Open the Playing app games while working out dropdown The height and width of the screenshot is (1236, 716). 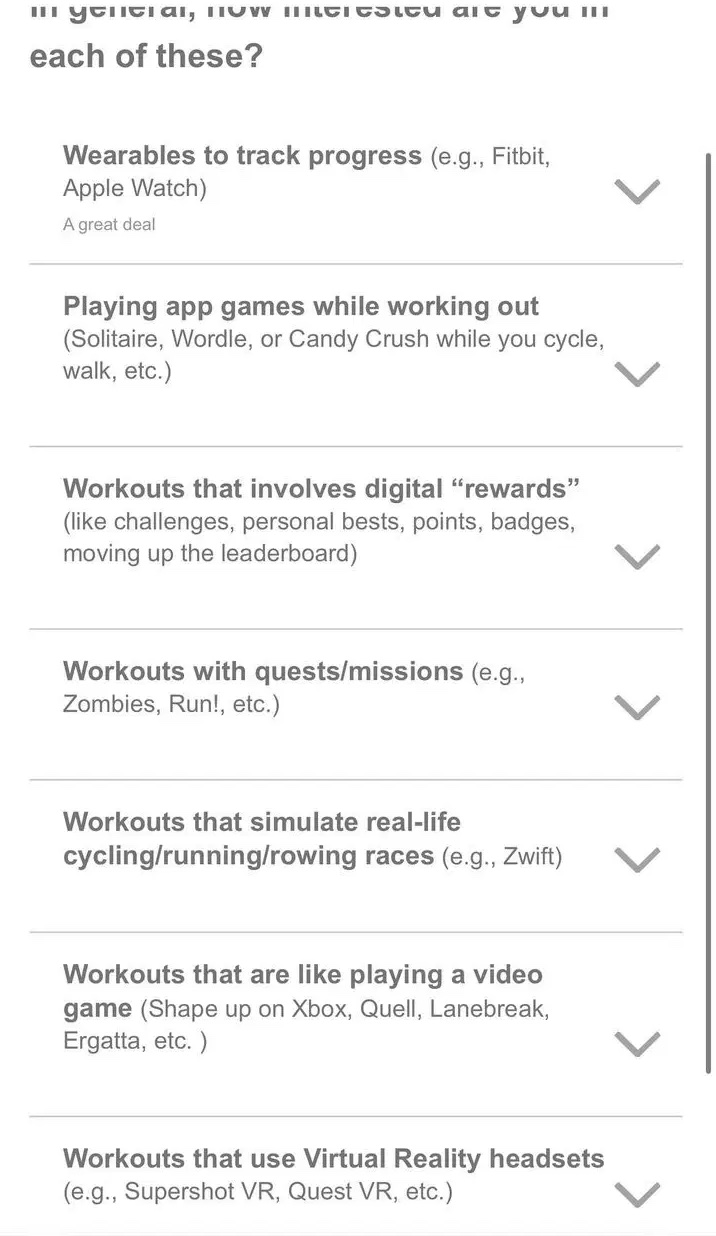click(637, 374)
